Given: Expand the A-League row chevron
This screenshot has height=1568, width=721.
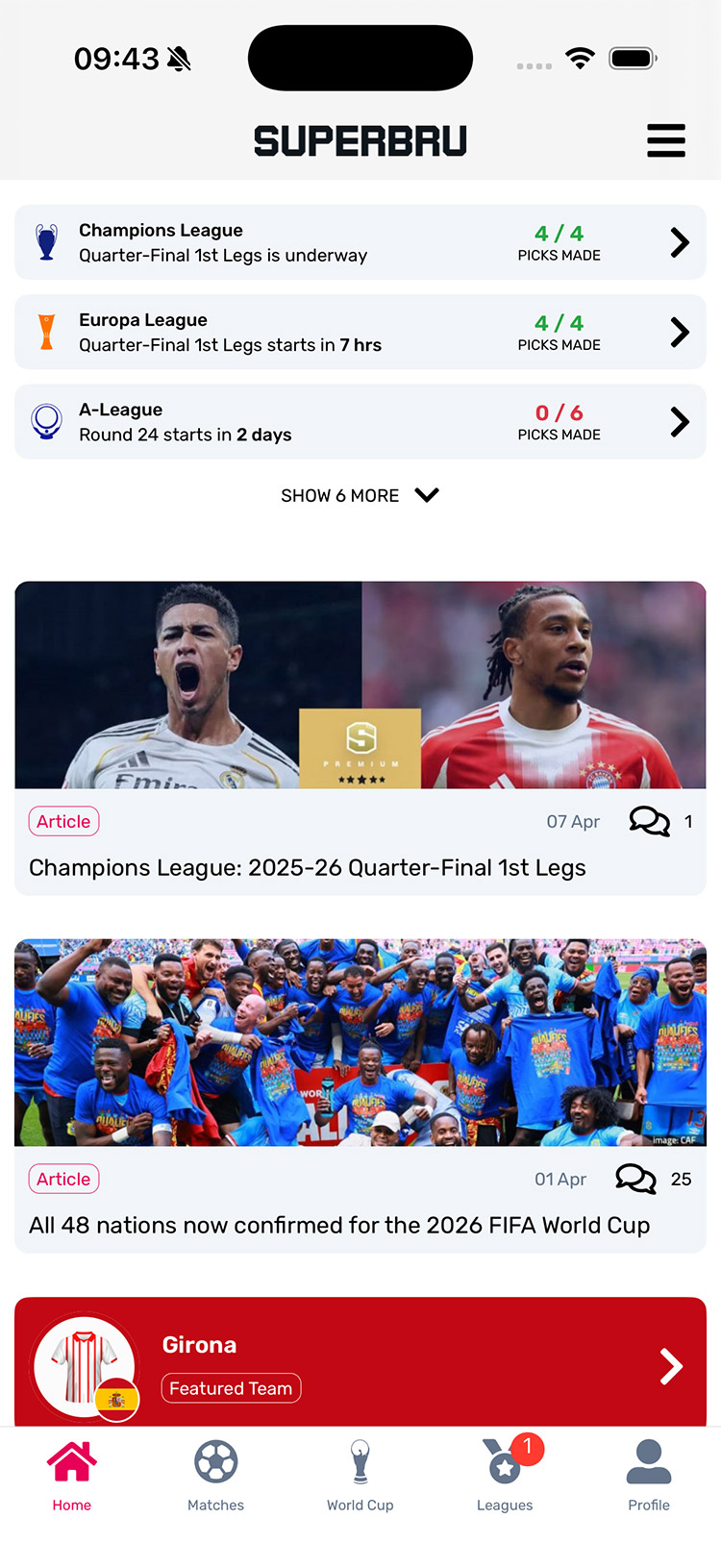Looking at the screenshot, I should pos(678,421).
